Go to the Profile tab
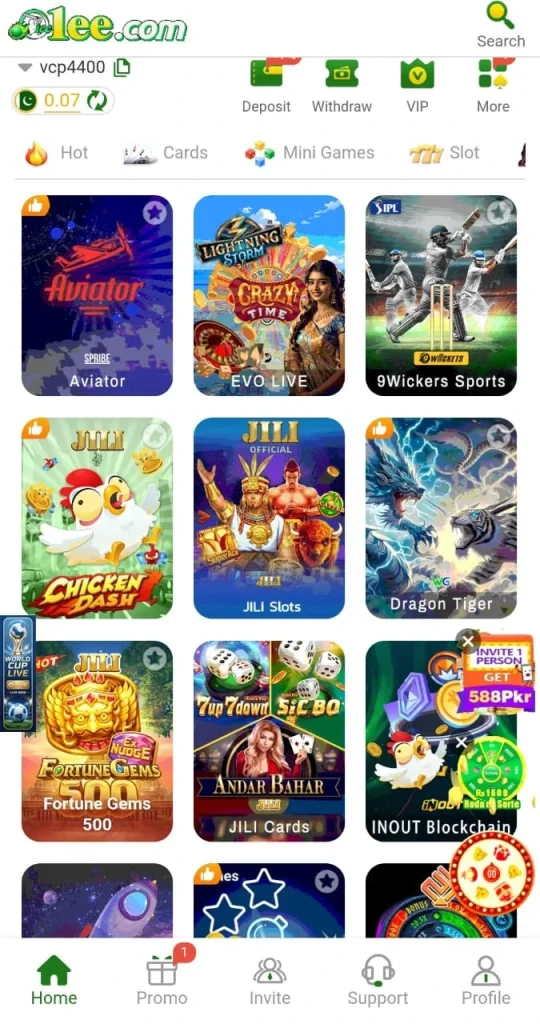This screenshot has height=1024, width=540. click(x=486, y=980)
